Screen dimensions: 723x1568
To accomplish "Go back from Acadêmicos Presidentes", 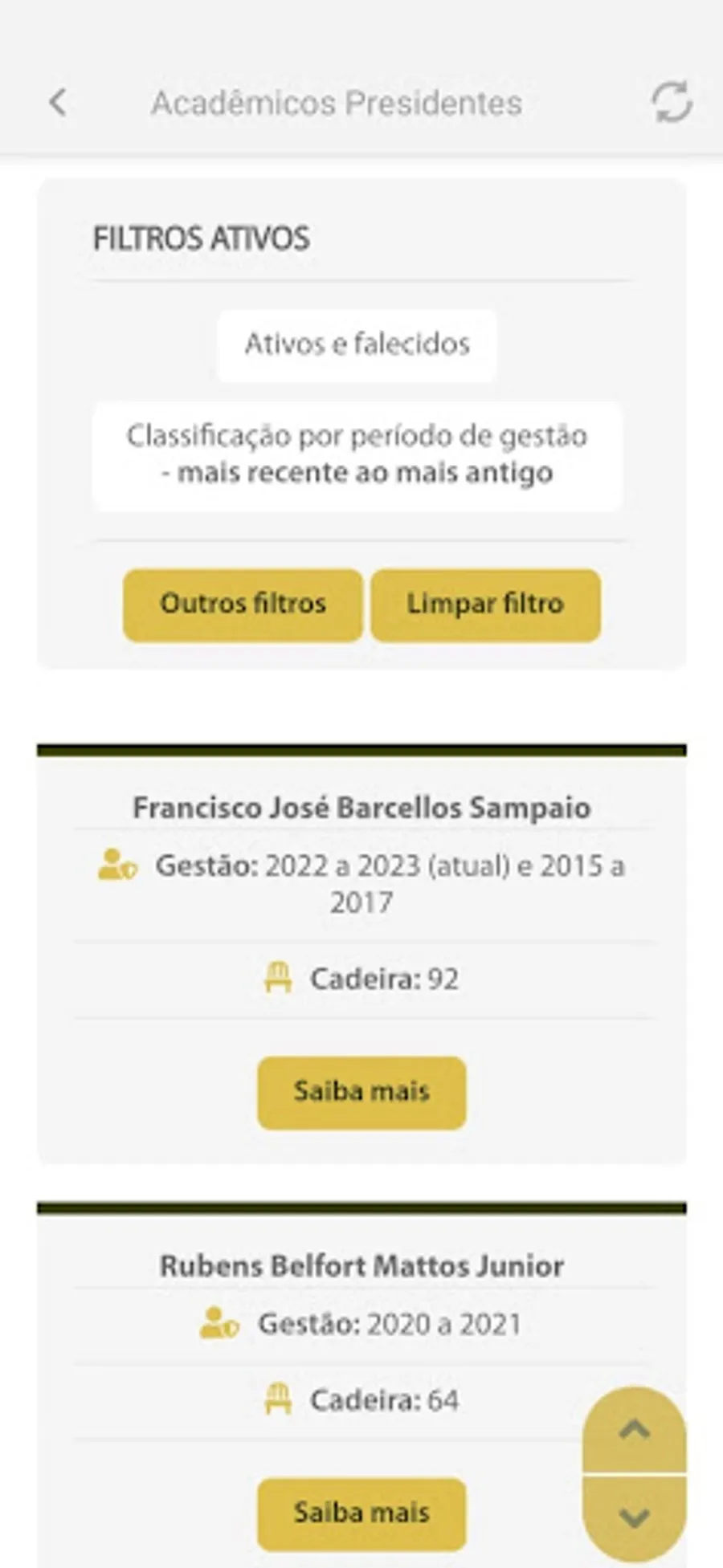I will (x=58, y=103).
